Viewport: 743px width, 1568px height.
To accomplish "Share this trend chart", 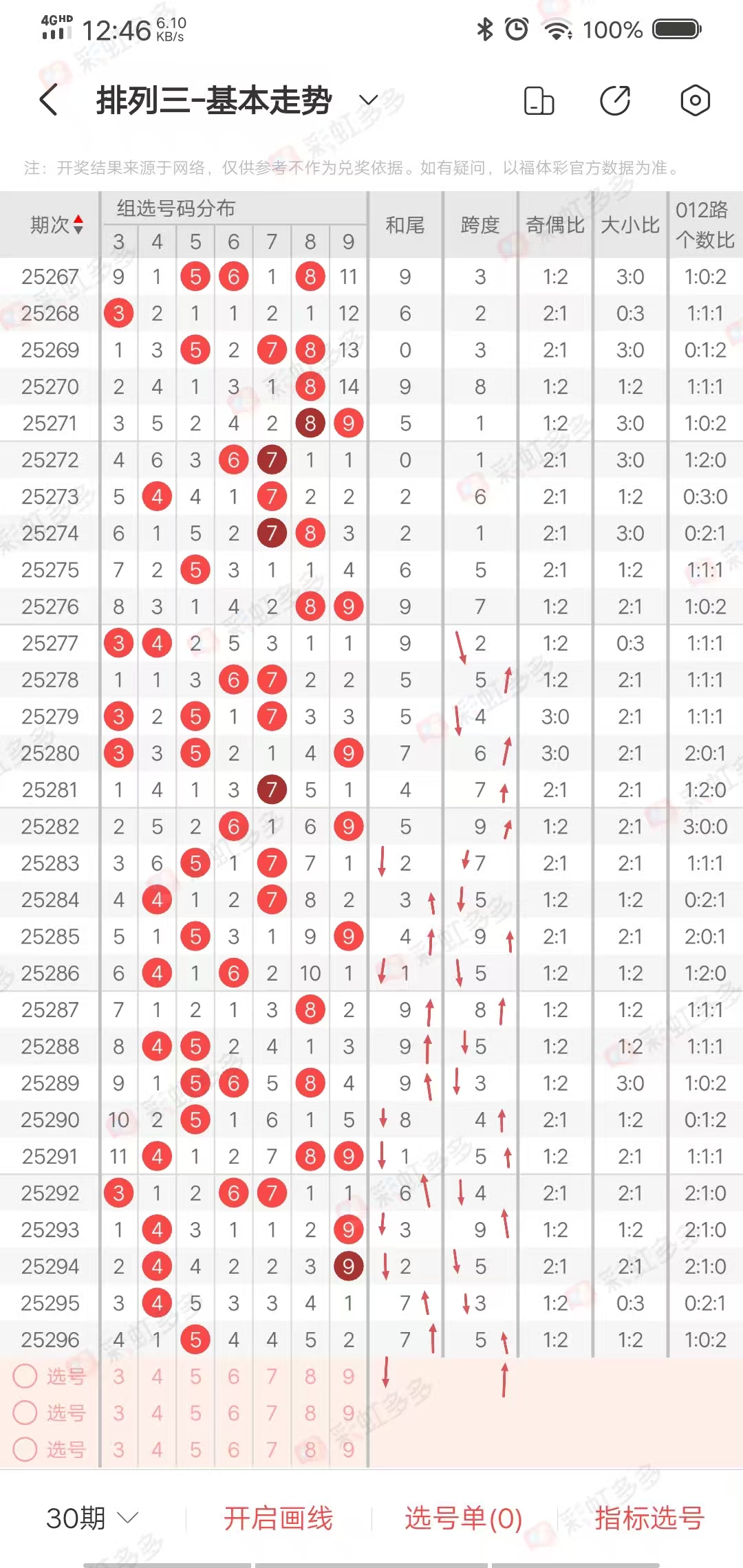I will tap(615, 100).
